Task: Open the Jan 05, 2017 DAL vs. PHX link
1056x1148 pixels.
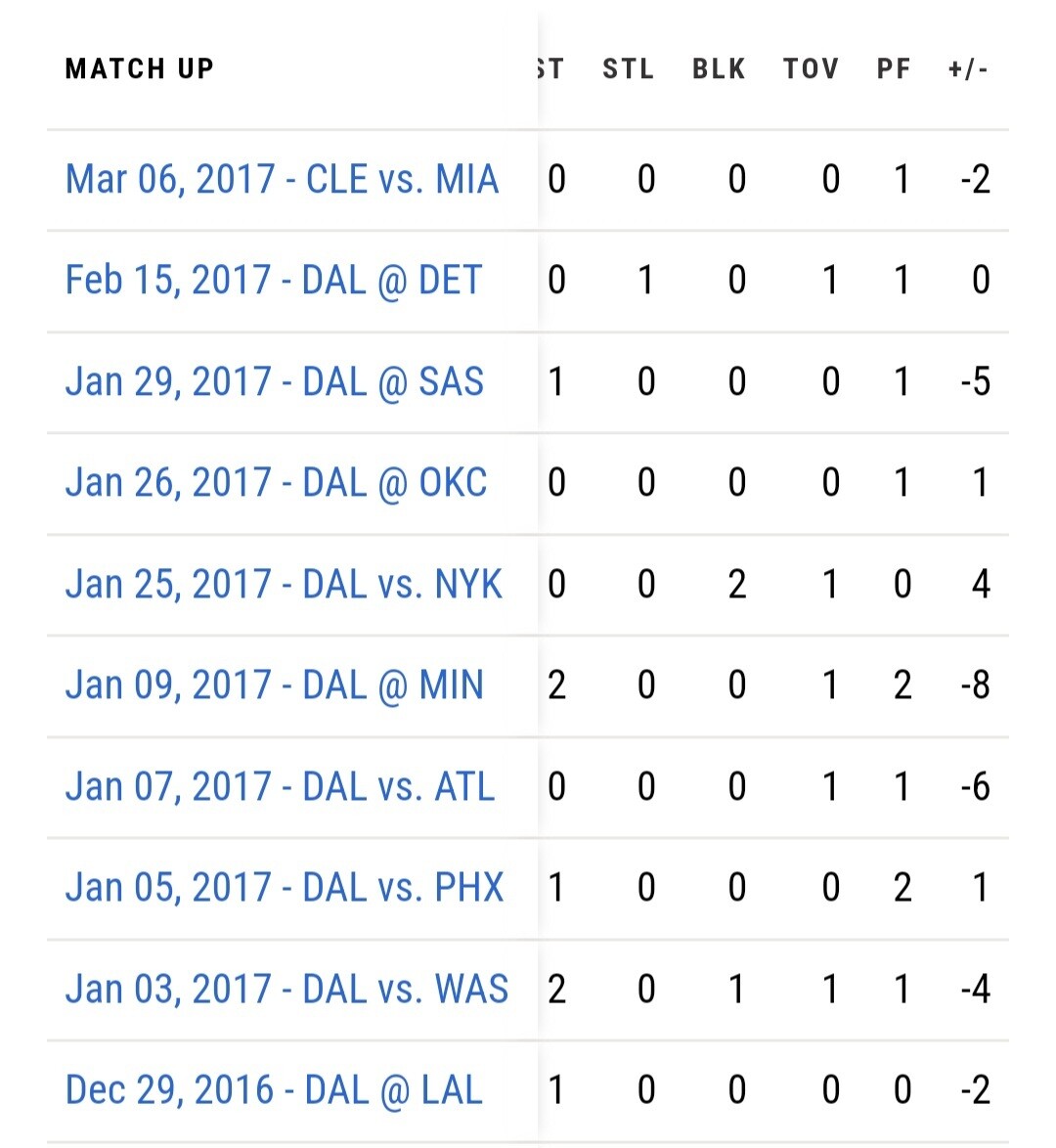Action: pyautogui.click(x=284, y=888)
